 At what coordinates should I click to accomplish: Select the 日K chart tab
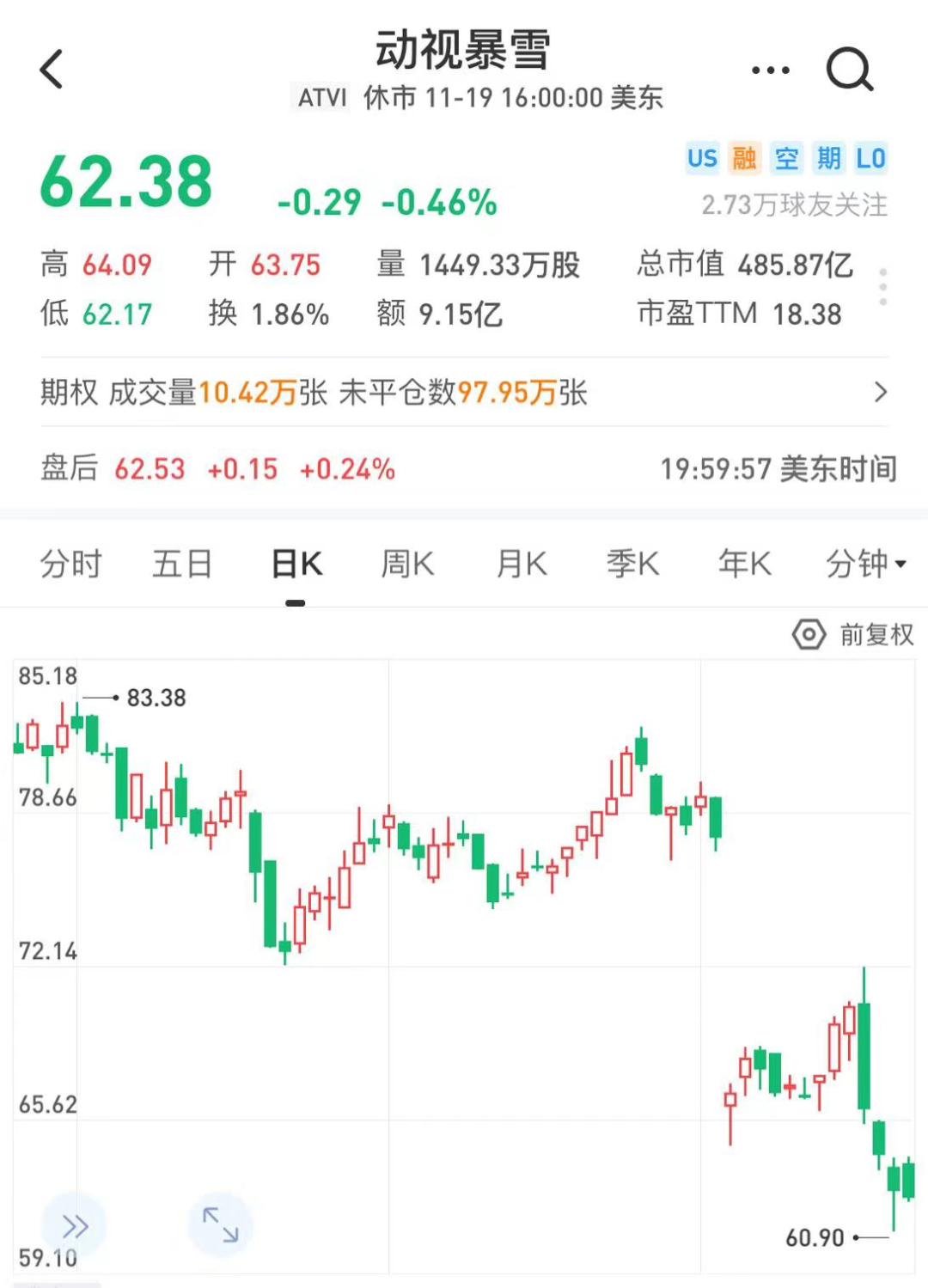point(296,565)
